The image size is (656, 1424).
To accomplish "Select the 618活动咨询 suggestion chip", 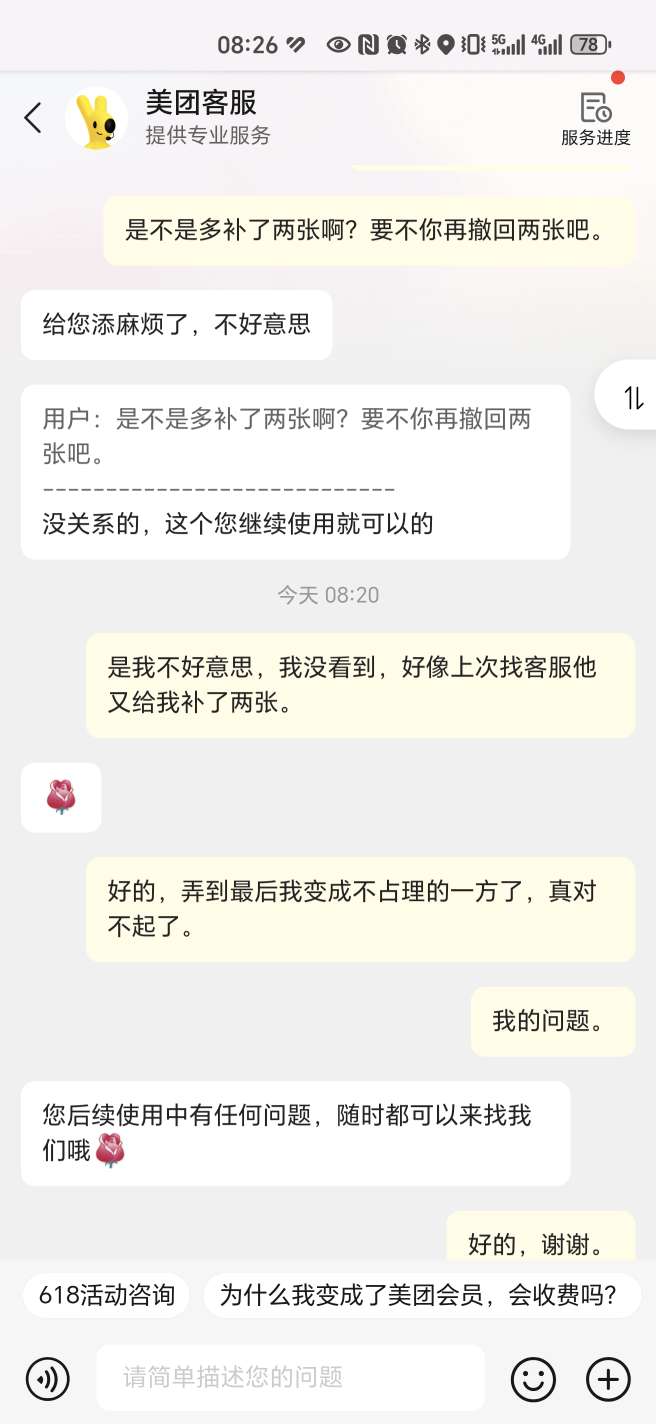I will point(106,1295).
